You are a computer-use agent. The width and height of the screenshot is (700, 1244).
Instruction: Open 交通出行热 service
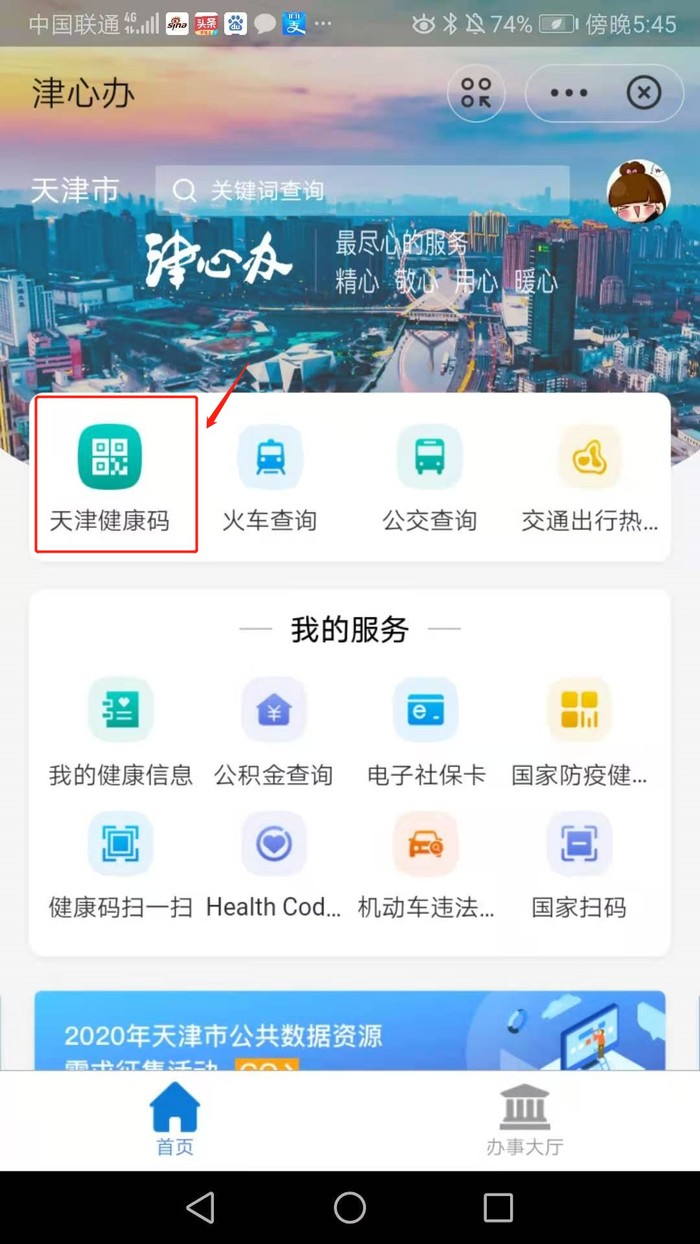589,474
